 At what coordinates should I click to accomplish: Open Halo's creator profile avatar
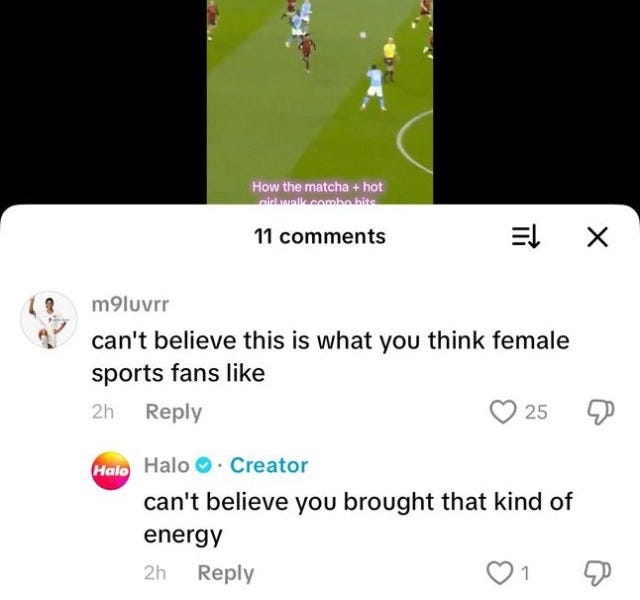[111, 468]
